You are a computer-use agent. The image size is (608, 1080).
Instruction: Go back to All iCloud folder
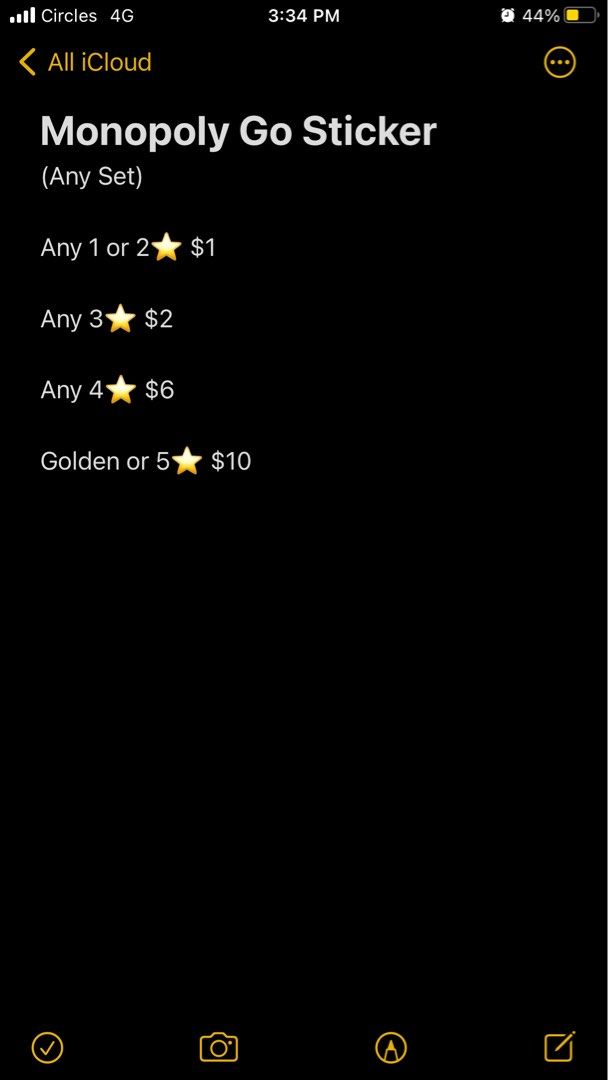pos(85,62)
